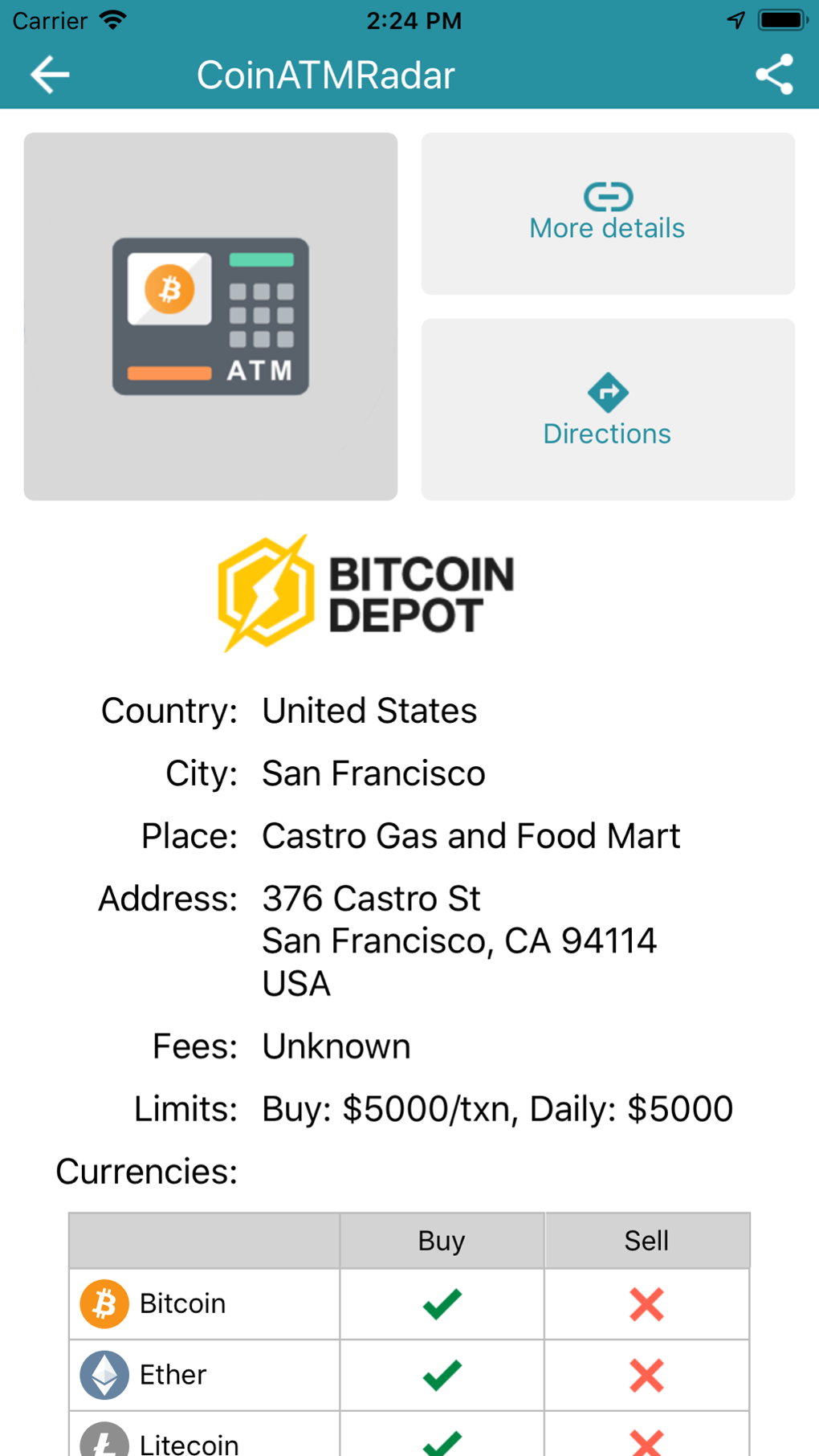Tap the back arrow

coord(49,74)
